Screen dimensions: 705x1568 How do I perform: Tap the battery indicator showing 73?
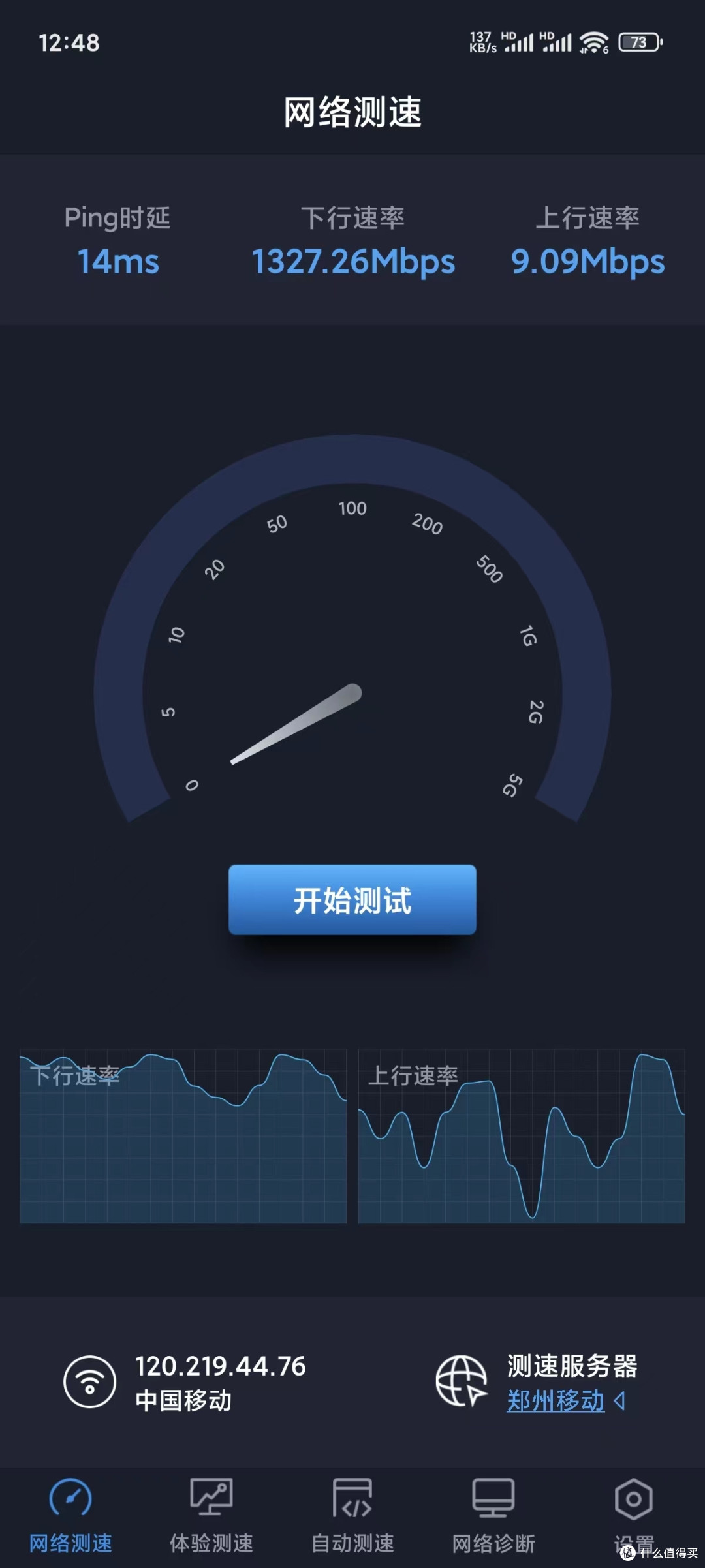[x=638, y=42]
